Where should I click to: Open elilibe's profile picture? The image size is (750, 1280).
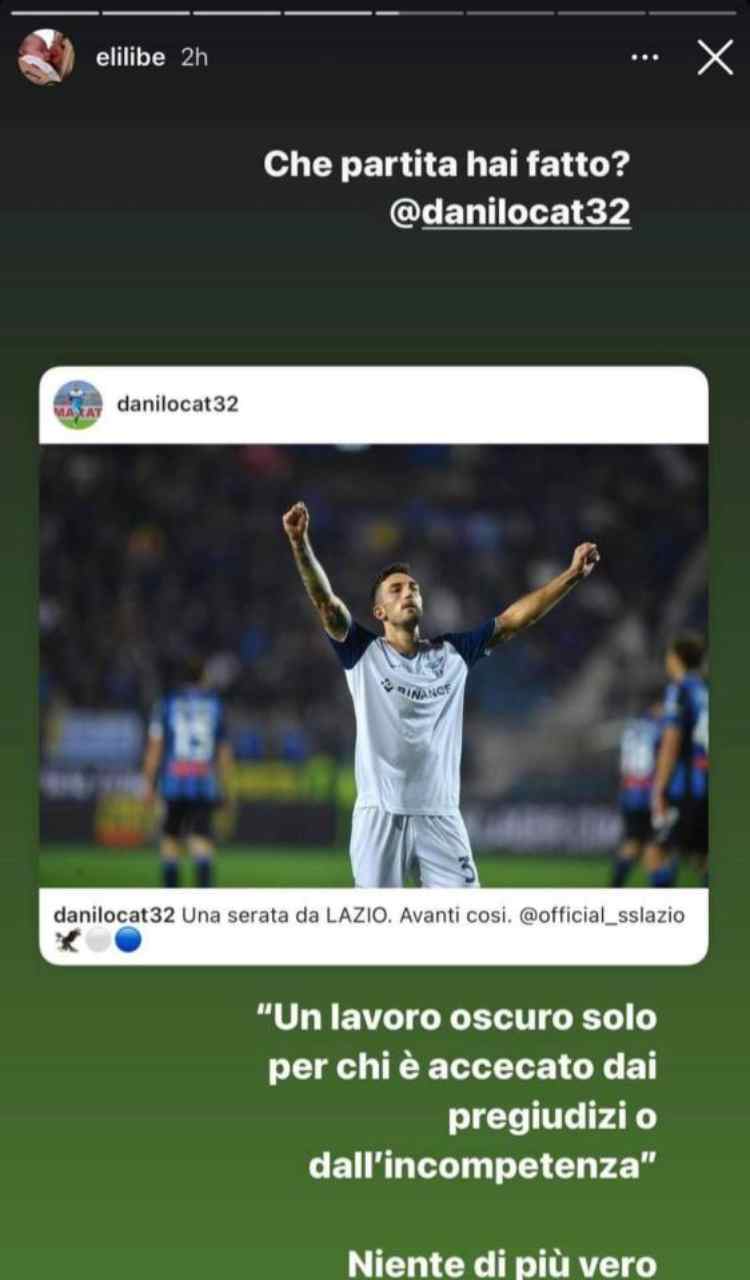[46, 57]
